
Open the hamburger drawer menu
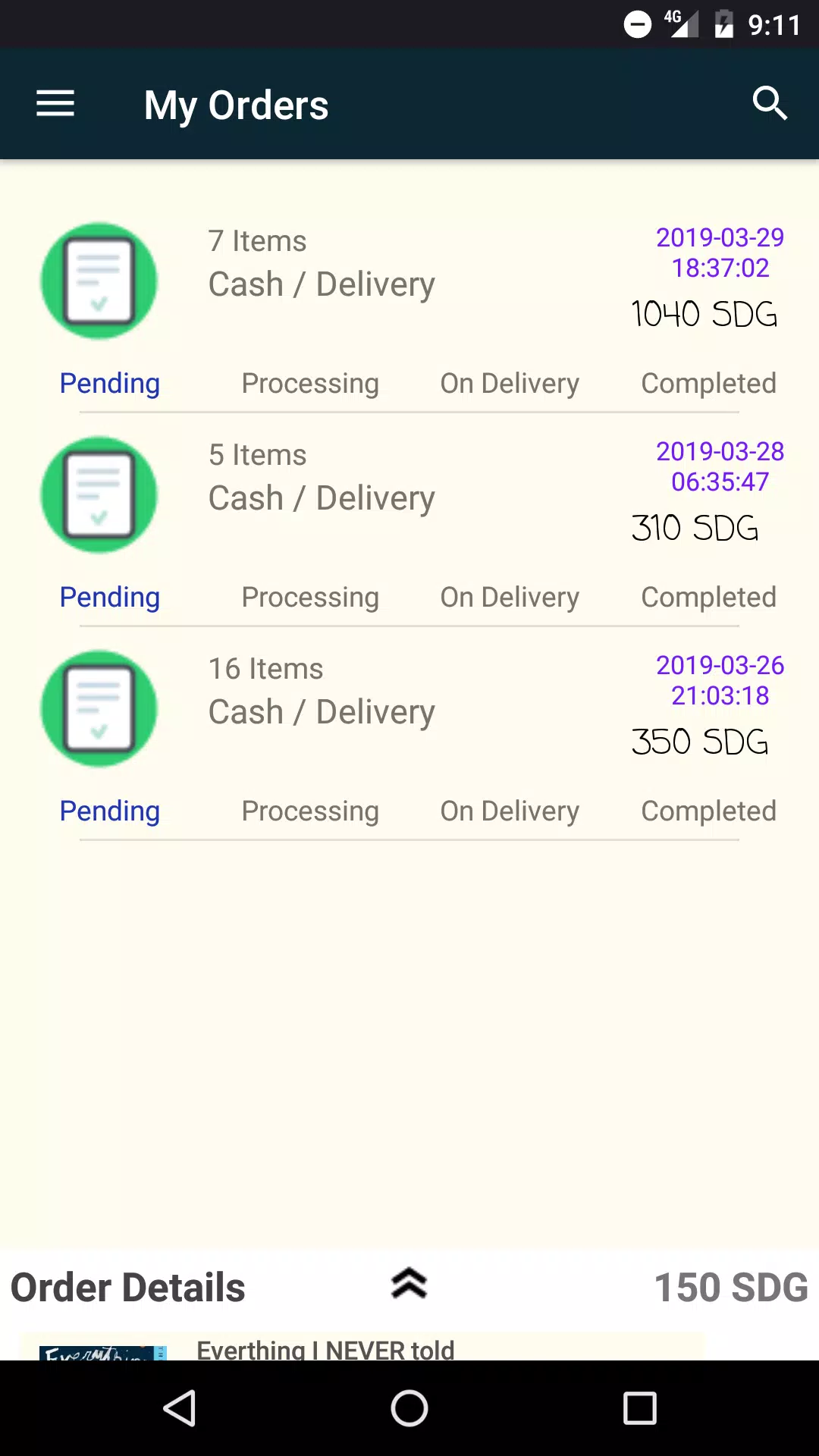(x=55, y=104)
